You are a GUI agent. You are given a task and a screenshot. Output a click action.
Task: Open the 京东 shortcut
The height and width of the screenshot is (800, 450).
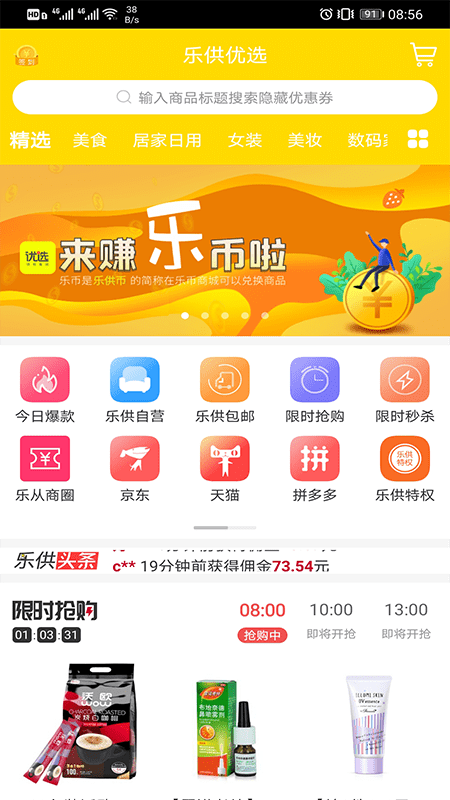[135, 469]
